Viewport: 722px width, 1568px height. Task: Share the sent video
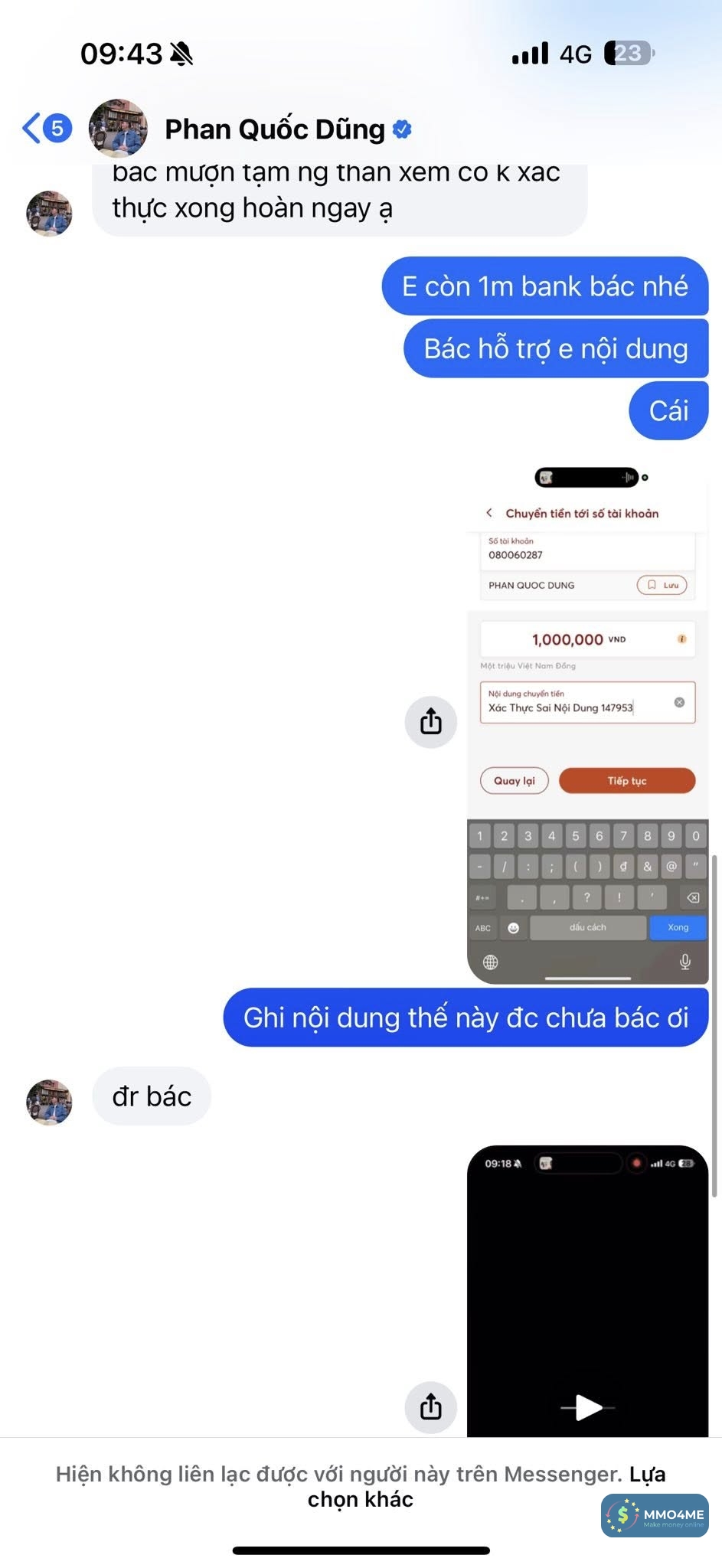coord(430,1406)
